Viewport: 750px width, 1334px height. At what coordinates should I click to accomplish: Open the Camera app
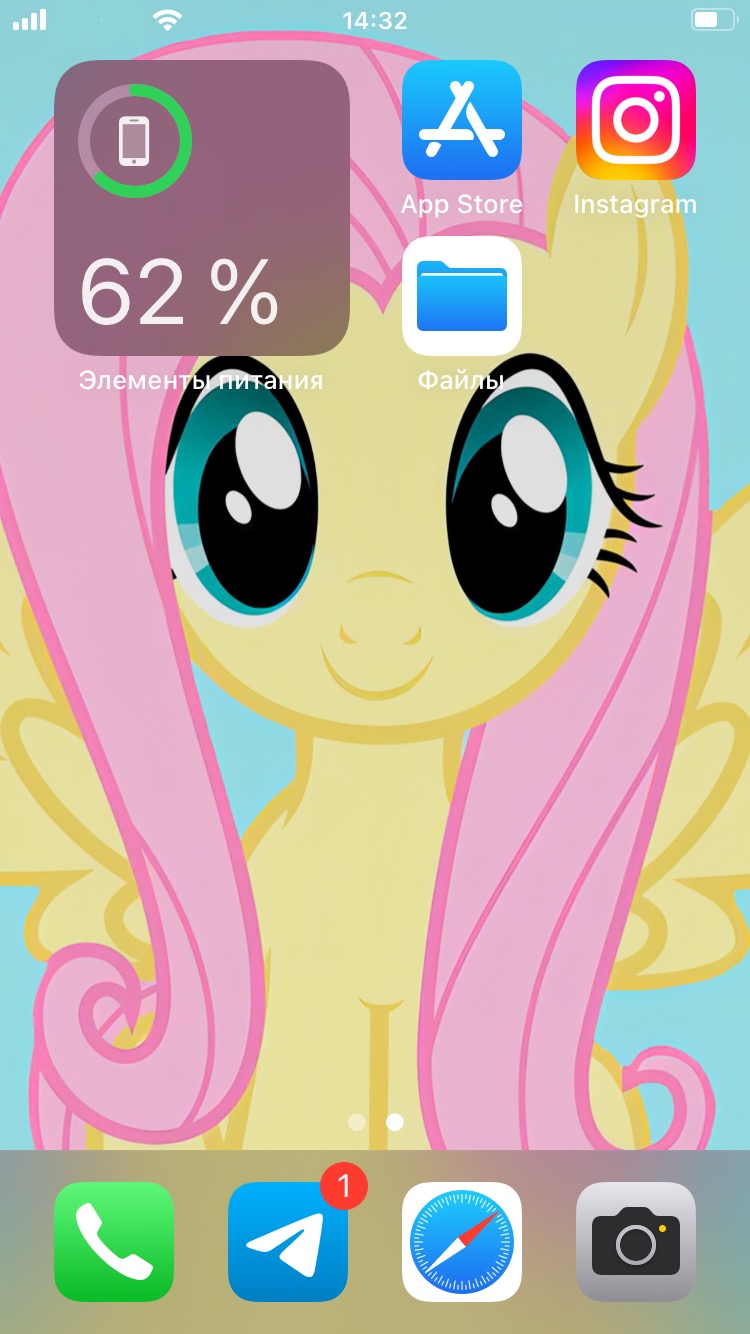coord(635,1242)
